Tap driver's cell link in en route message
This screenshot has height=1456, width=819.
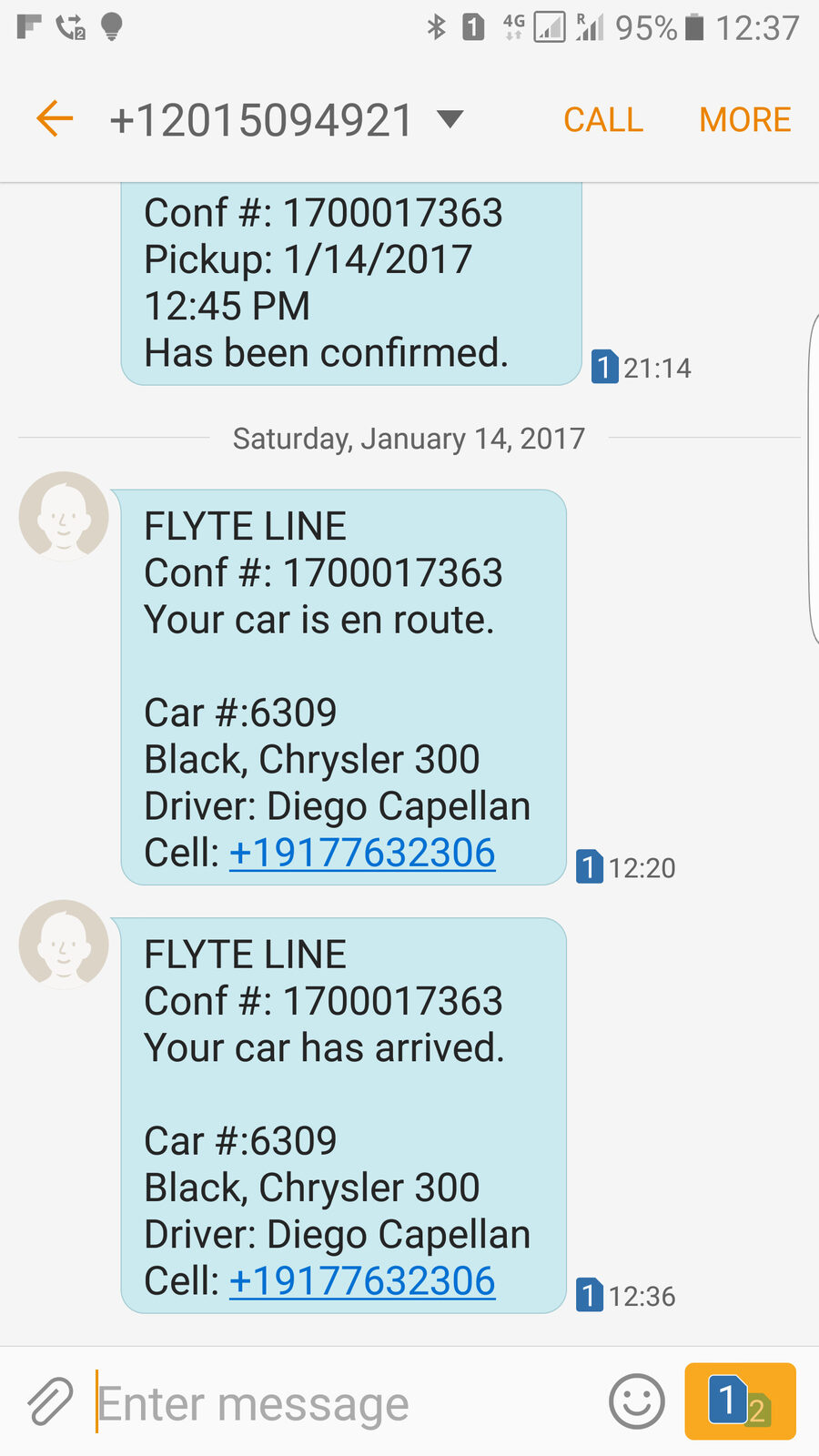tap(362, 853)
